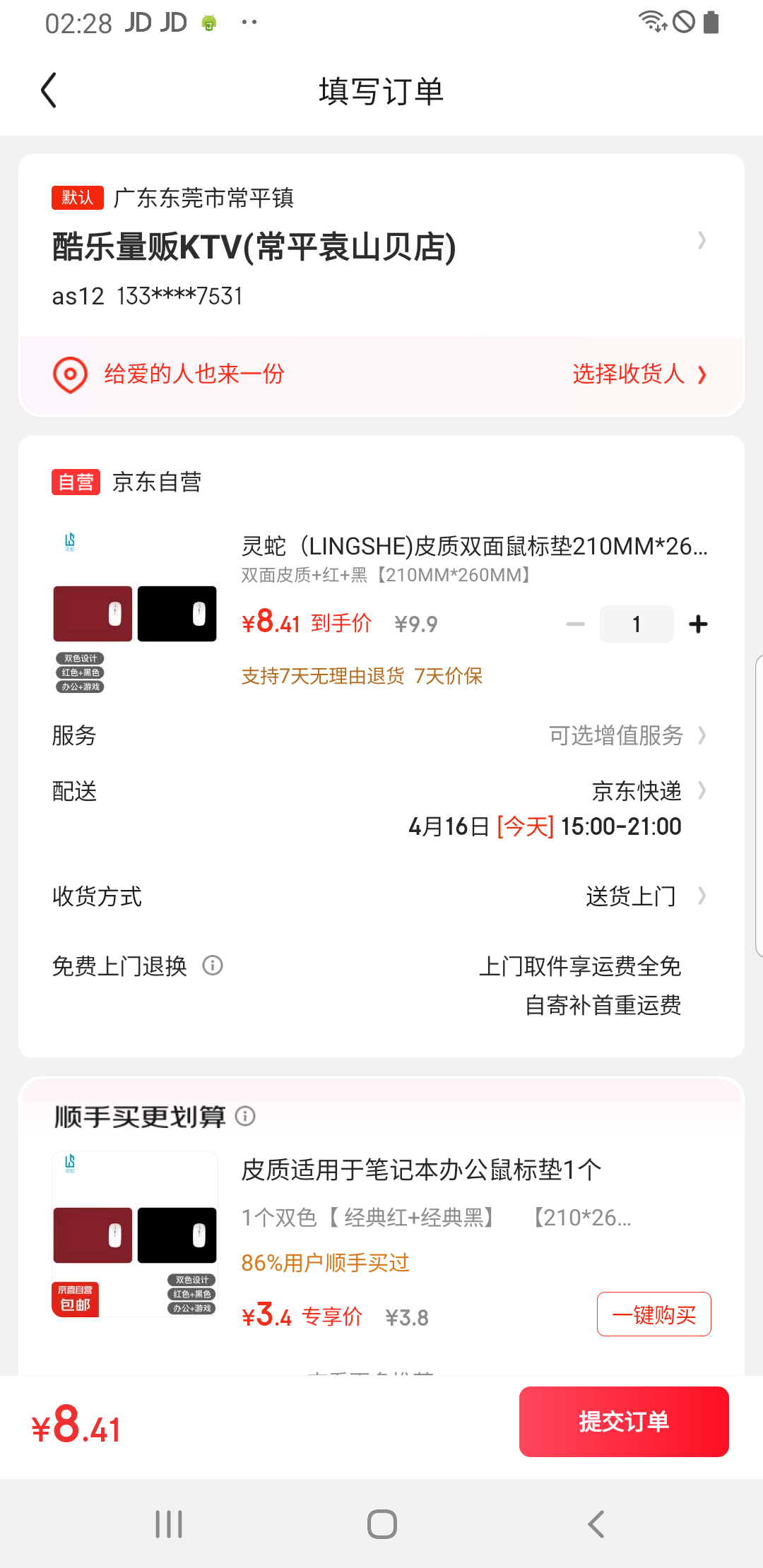Click the 选择收货人 link
The width and height of the screenshot is (763, 1568).
(x=636, y=374)
